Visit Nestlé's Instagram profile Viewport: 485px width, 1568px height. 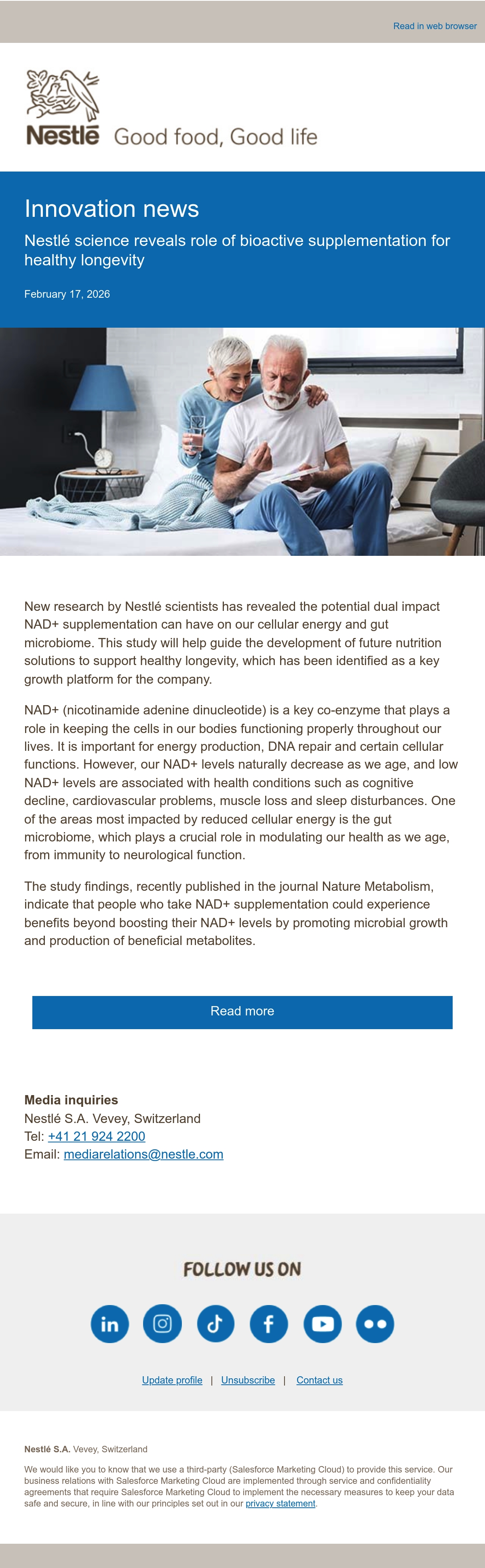(x=162, y=1324)
